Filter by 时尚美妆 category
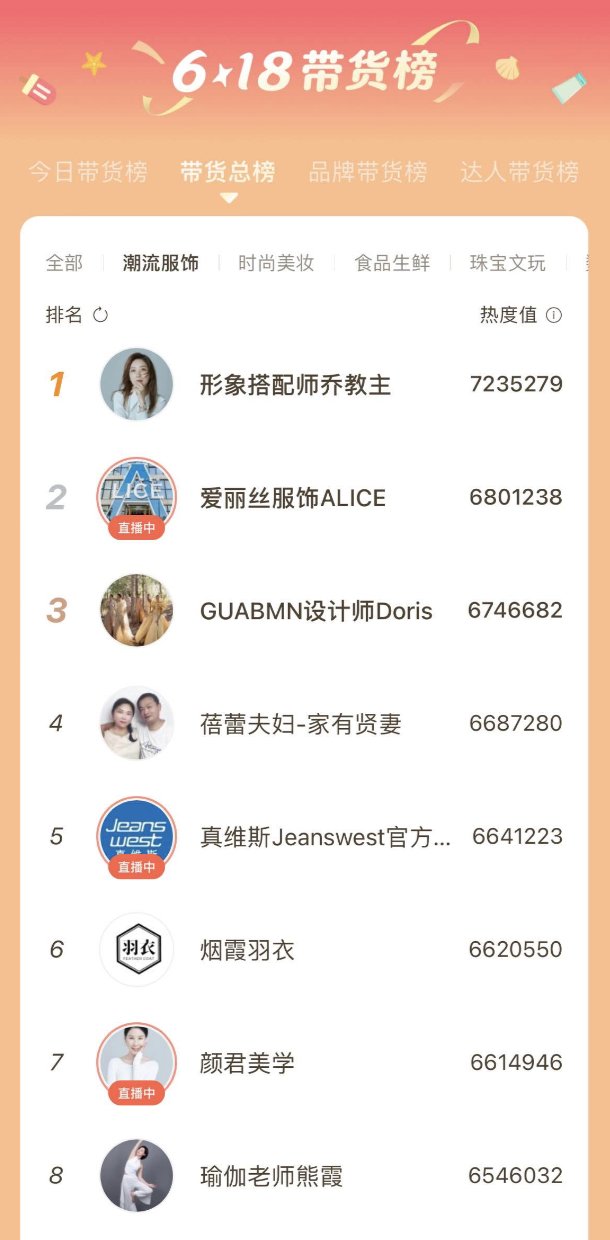This screenshot has height=1240, width=610. (276, 263)
